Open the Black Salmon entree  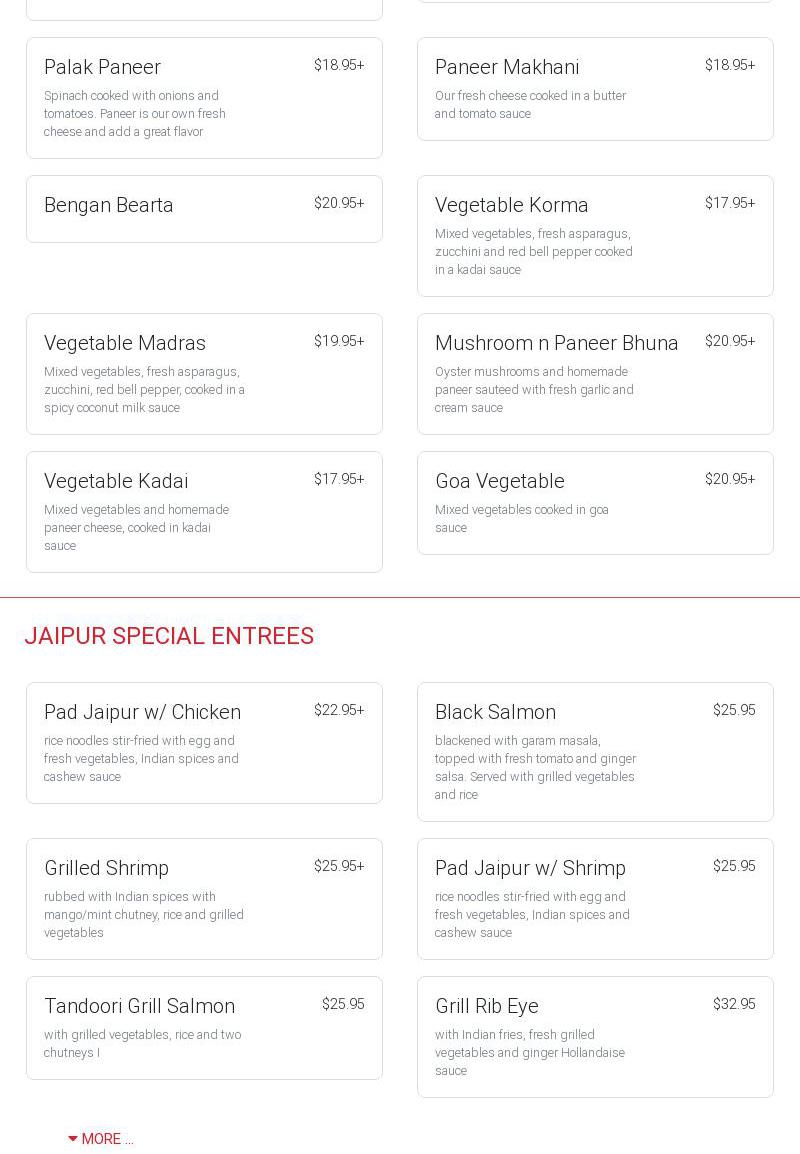[x=595, y=752]
